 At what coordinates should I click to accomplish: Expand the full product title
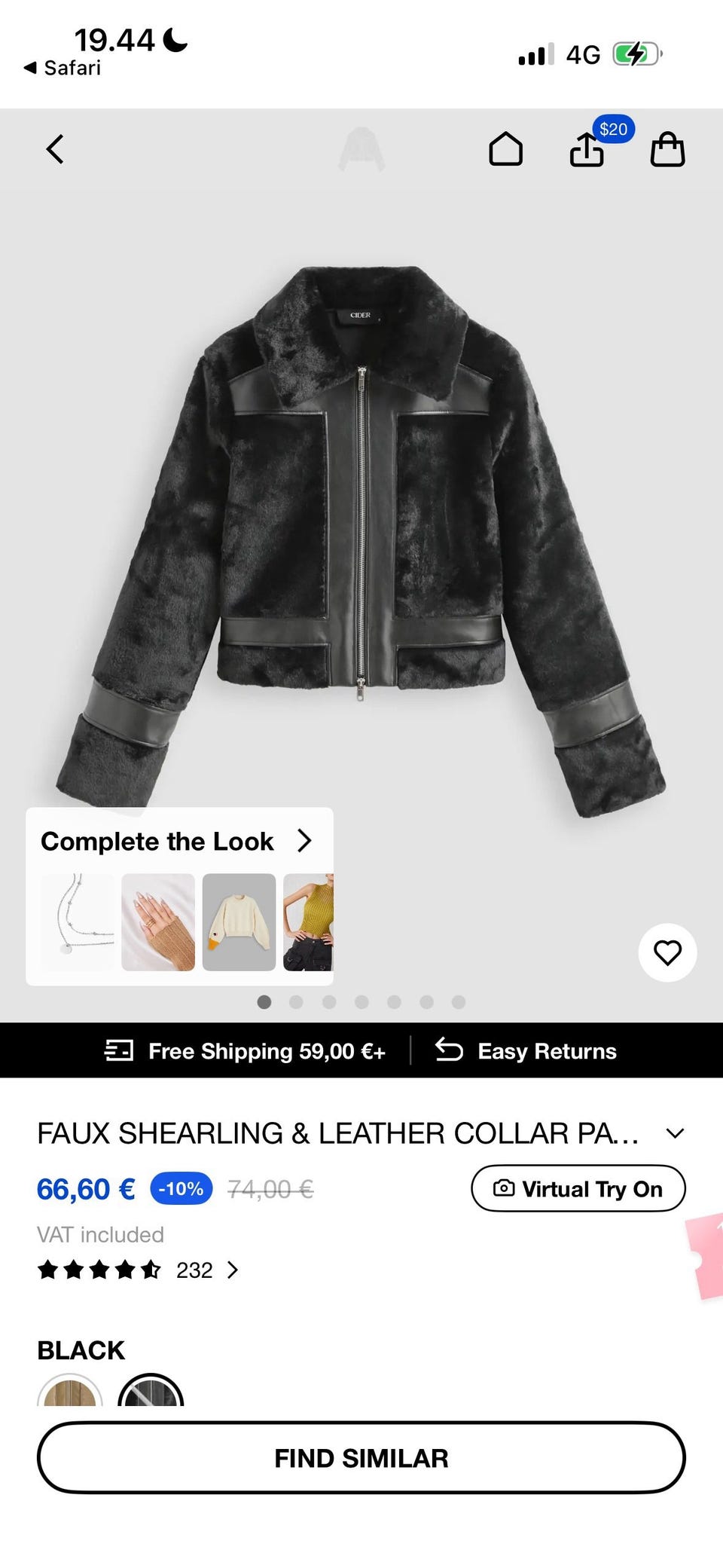[676, 1133]
